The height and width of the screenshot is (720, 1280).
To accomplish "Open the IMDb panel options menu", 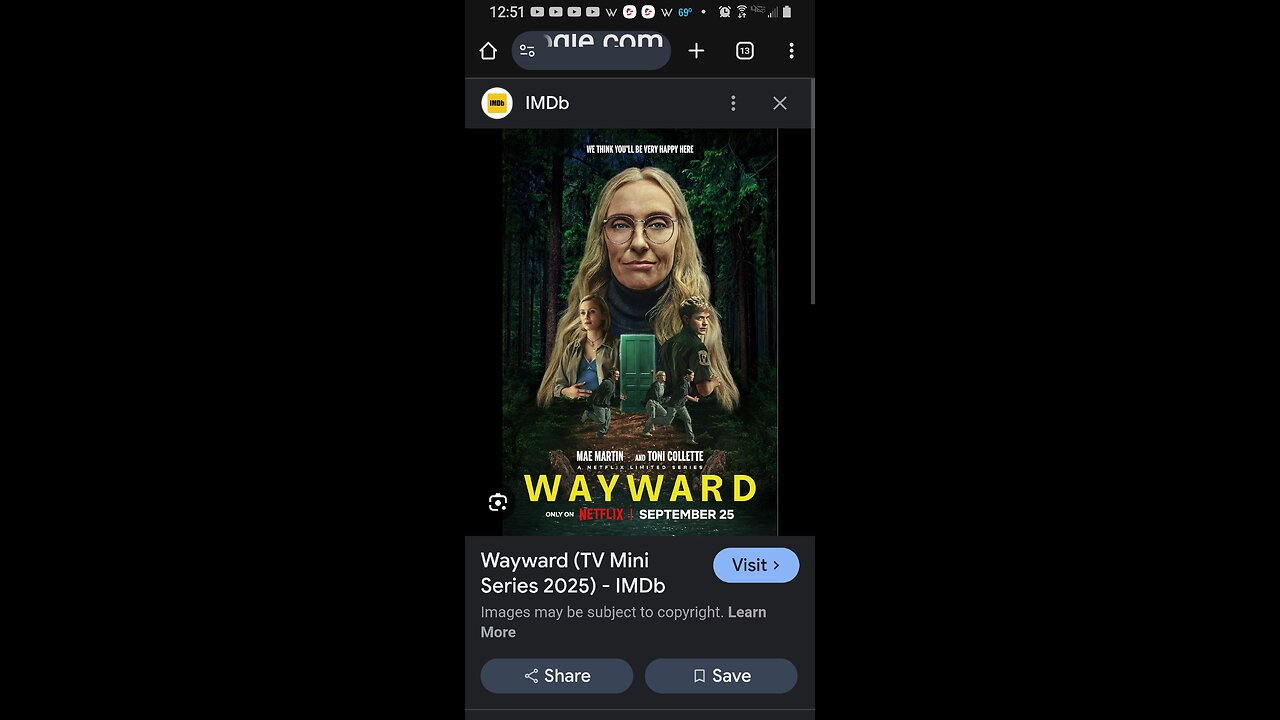I will coord(733,103).
